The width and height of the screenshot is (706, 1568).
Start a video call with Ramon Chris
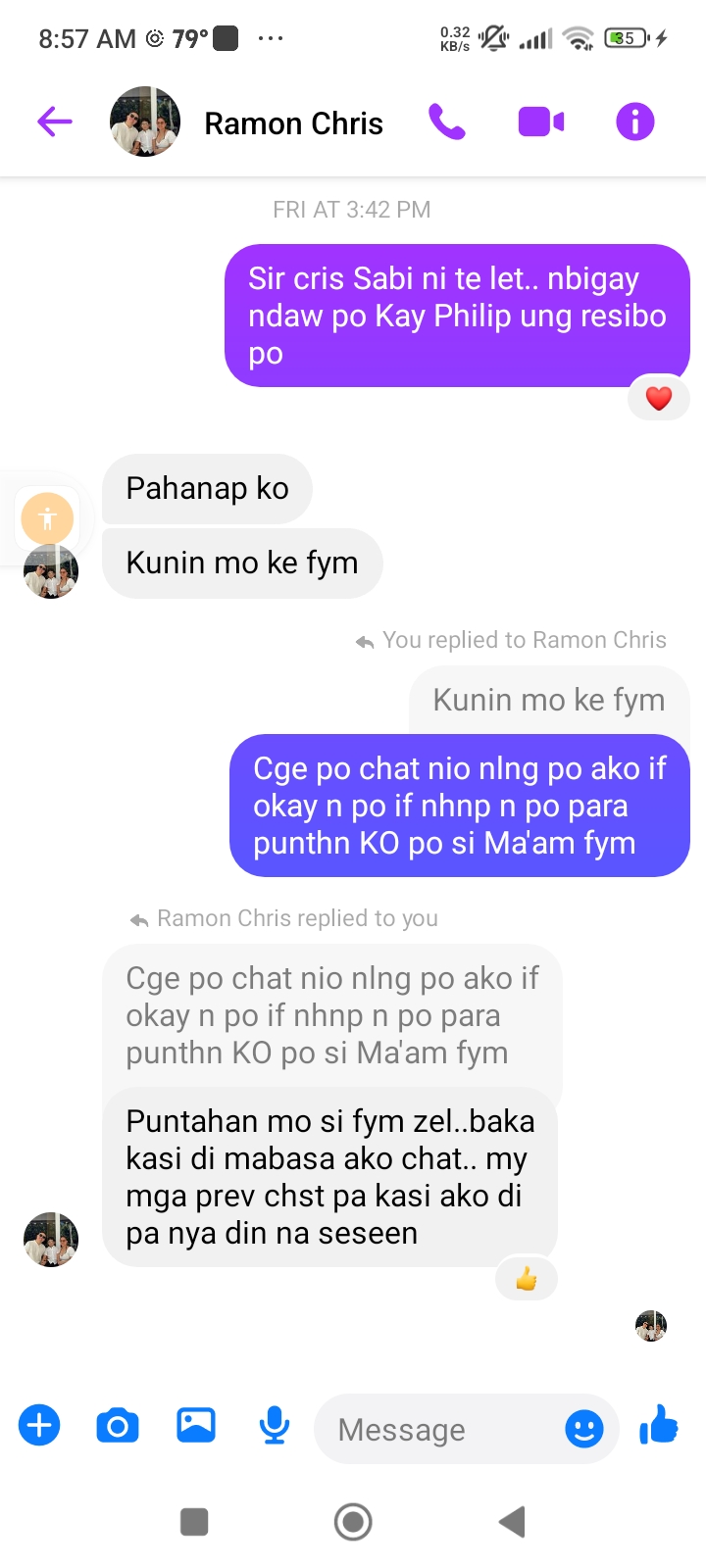(540, 122)
